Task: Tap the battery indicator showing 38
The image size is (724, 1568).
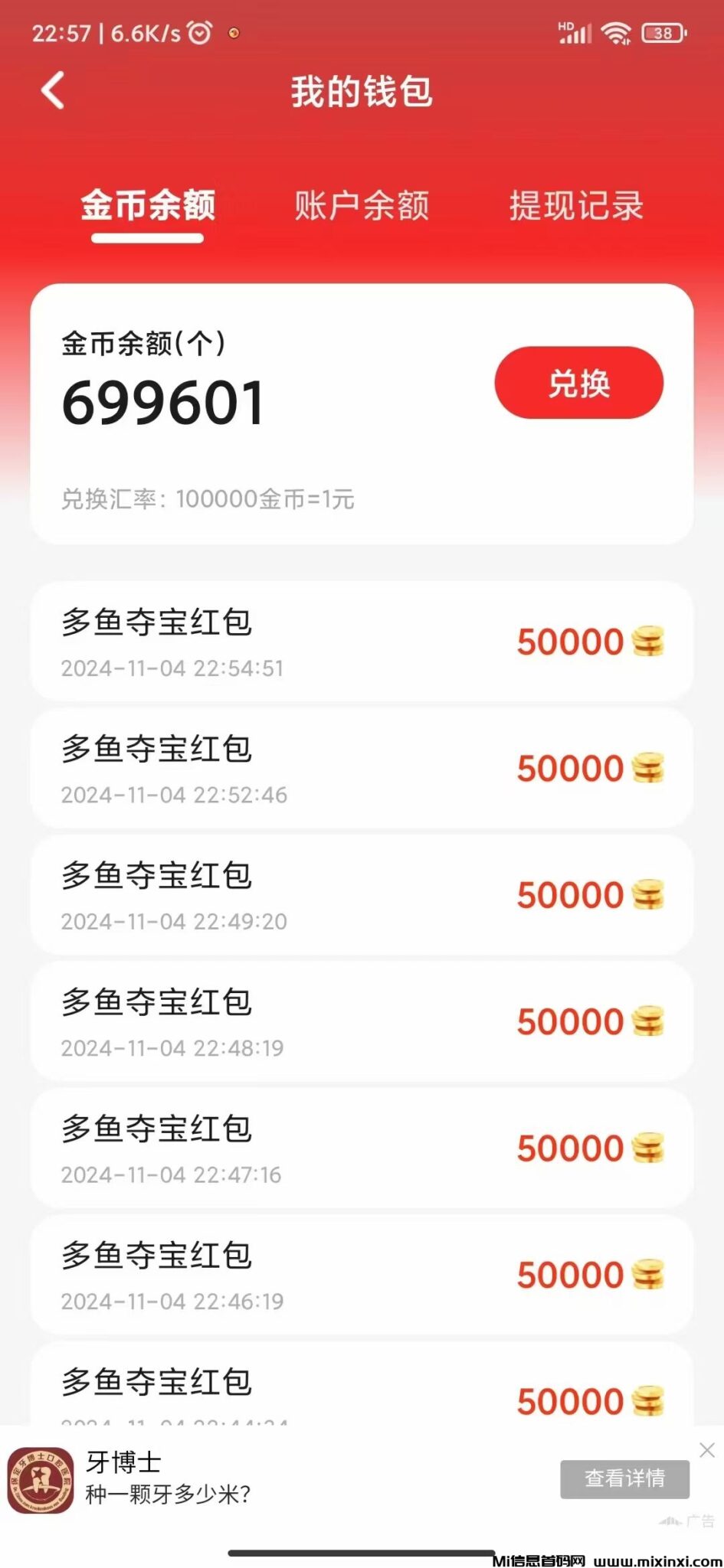Action: (x=663, y=33)
